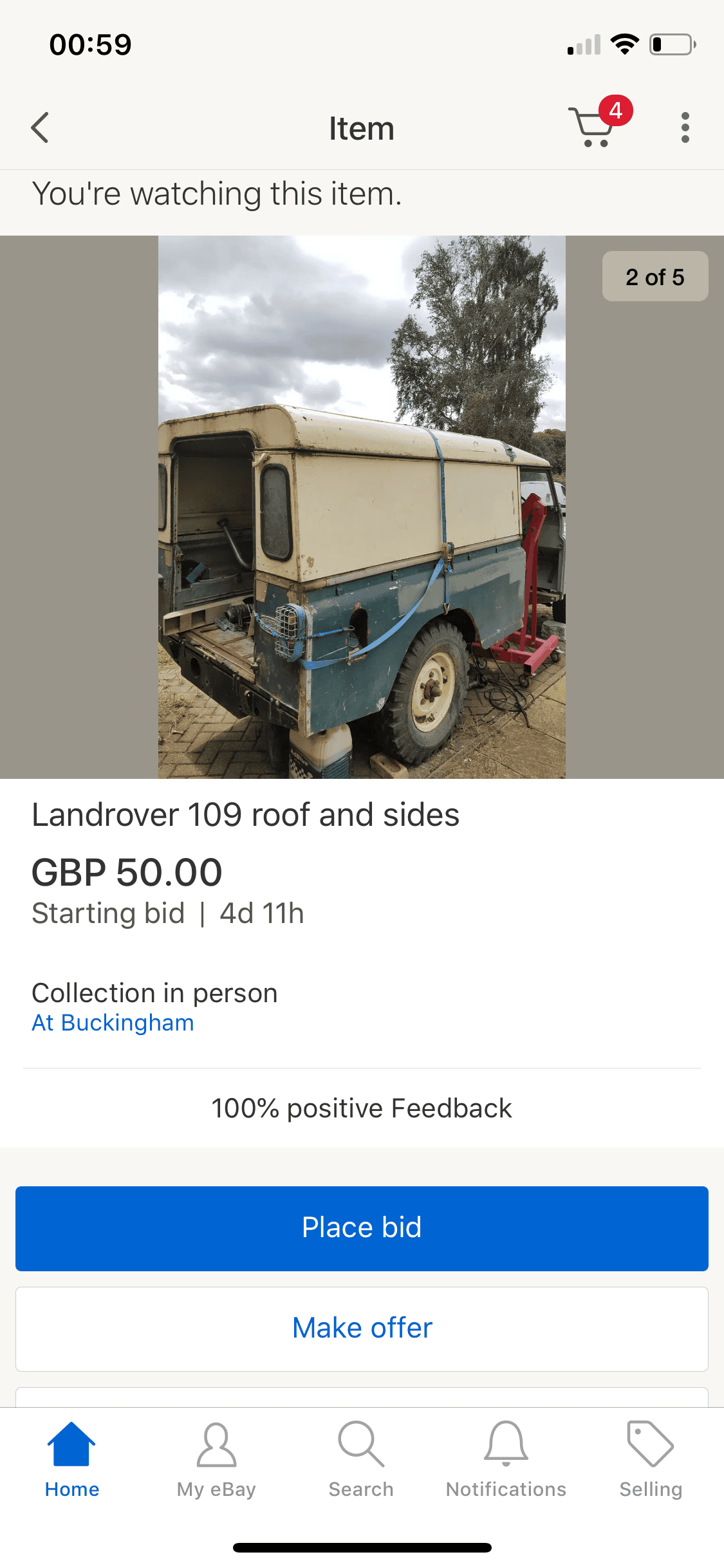Switch to the My eBay tab
The height and width of the screenshot is (1568, 724).
[216, 1460]
